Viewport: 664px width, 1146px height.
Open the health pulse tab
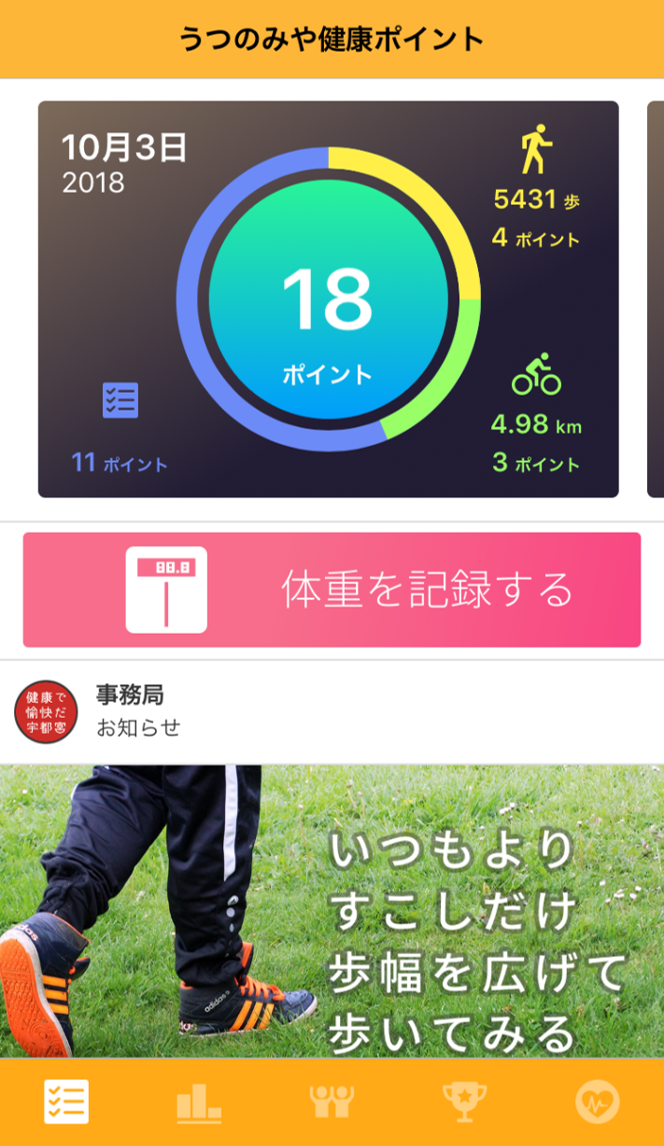597,1103
